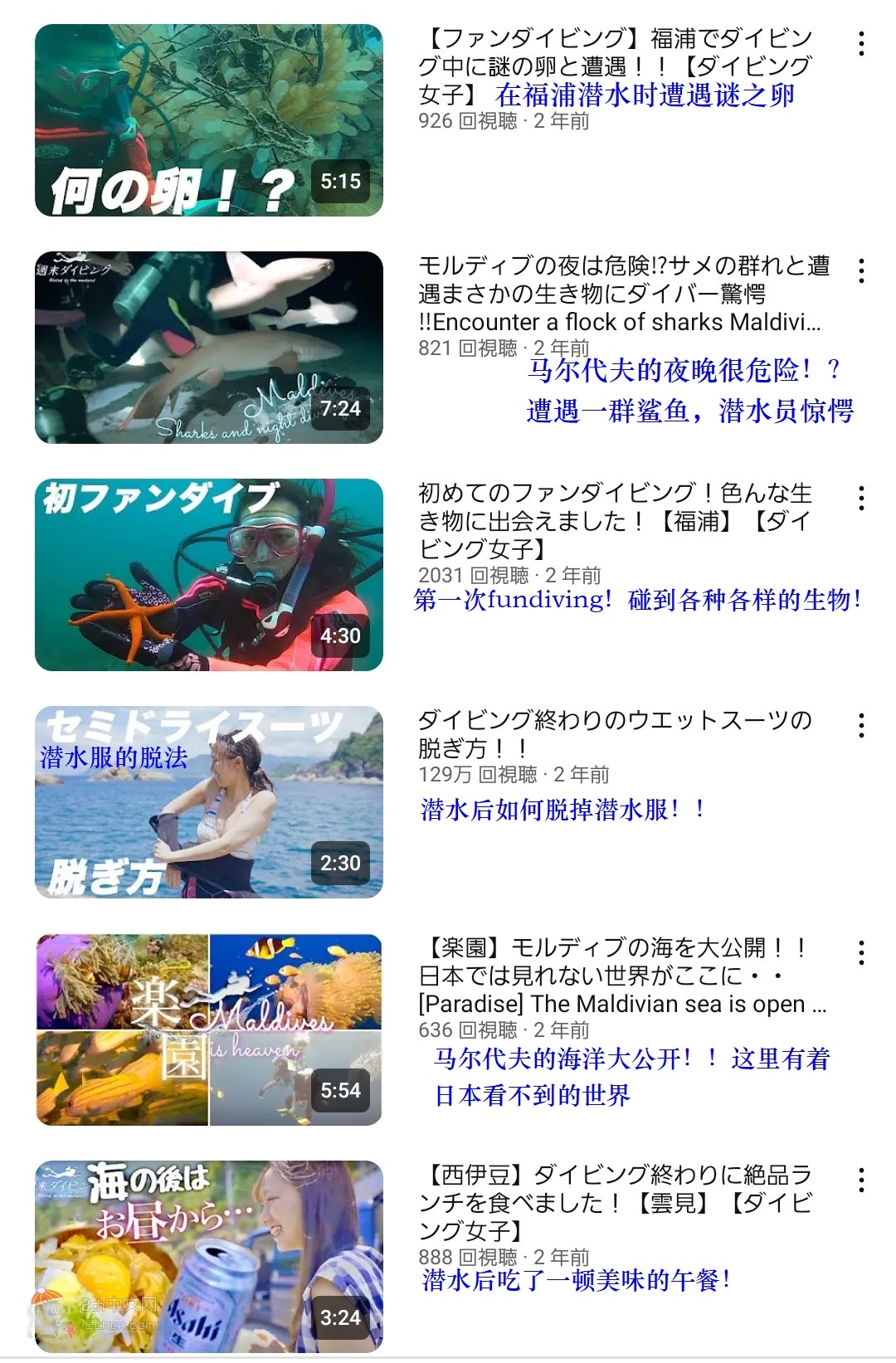Open options for the 西伊豆 絶品ランチ video
Screen dimensions: 896x1363
(862, 1180)
